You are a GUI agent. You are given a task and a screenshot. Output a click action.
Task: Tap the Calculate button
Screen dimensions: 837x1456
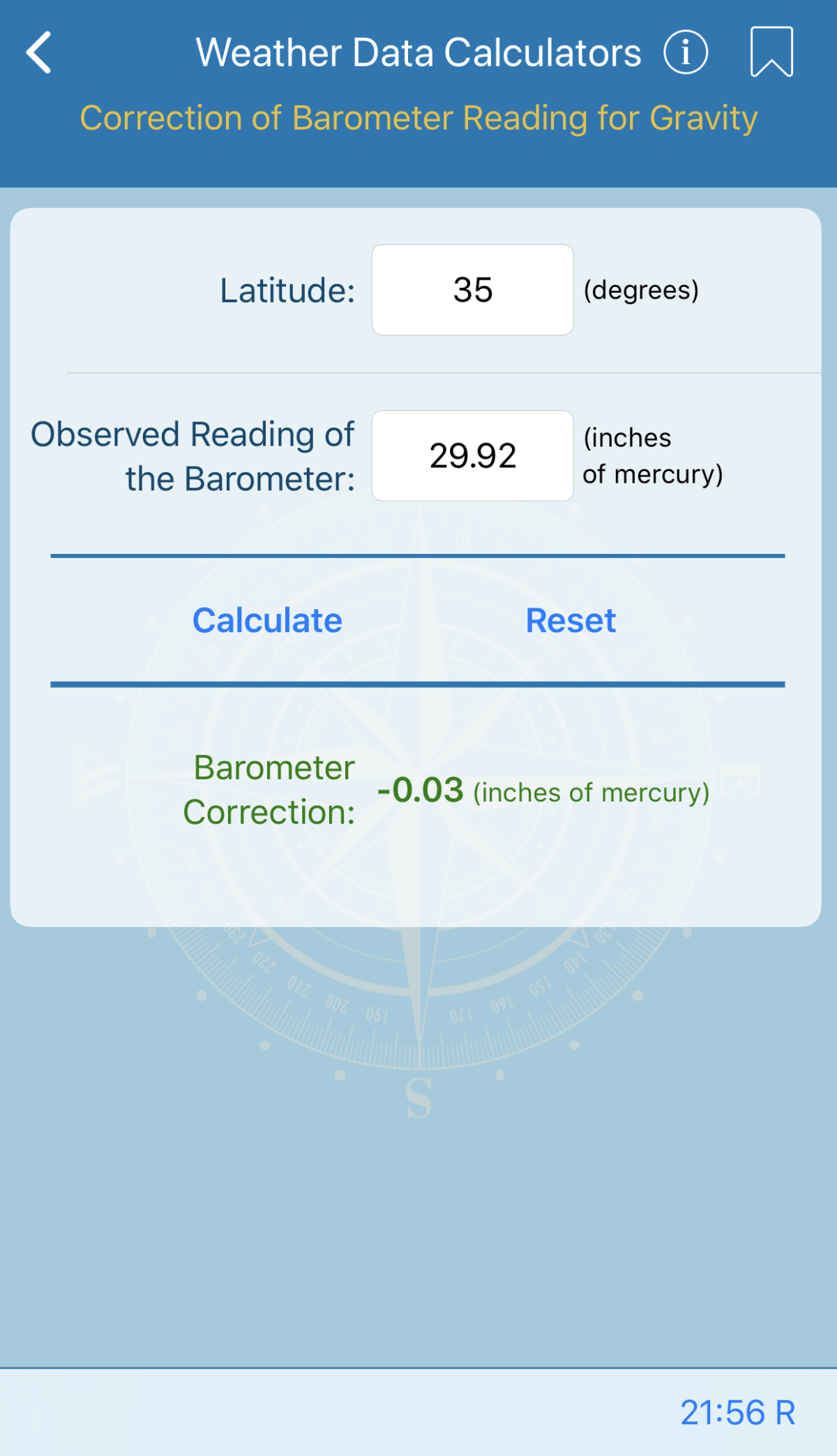267,620
